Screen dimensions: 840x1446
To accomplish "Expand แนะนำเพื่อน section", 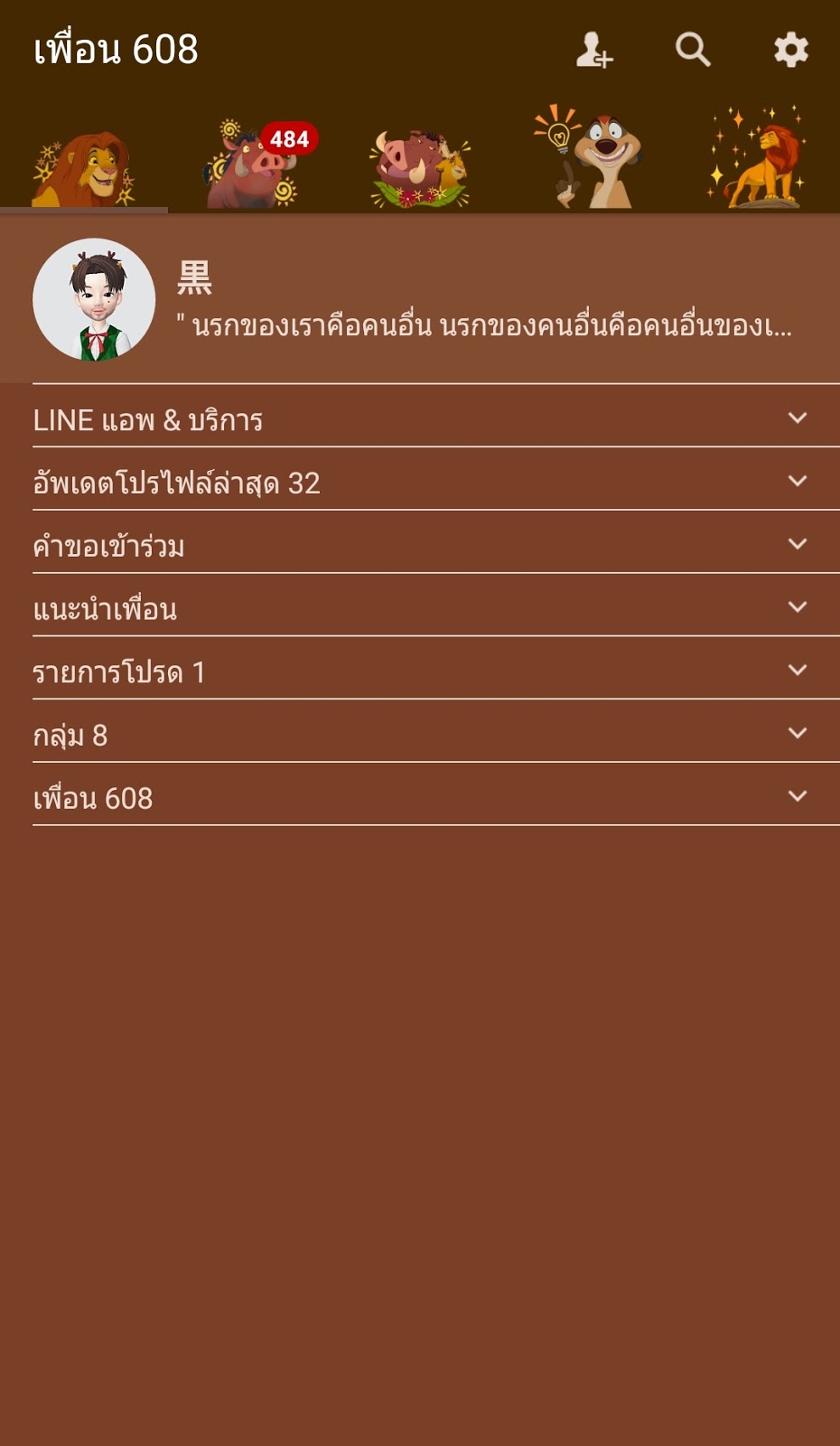I will coord(420,609).
